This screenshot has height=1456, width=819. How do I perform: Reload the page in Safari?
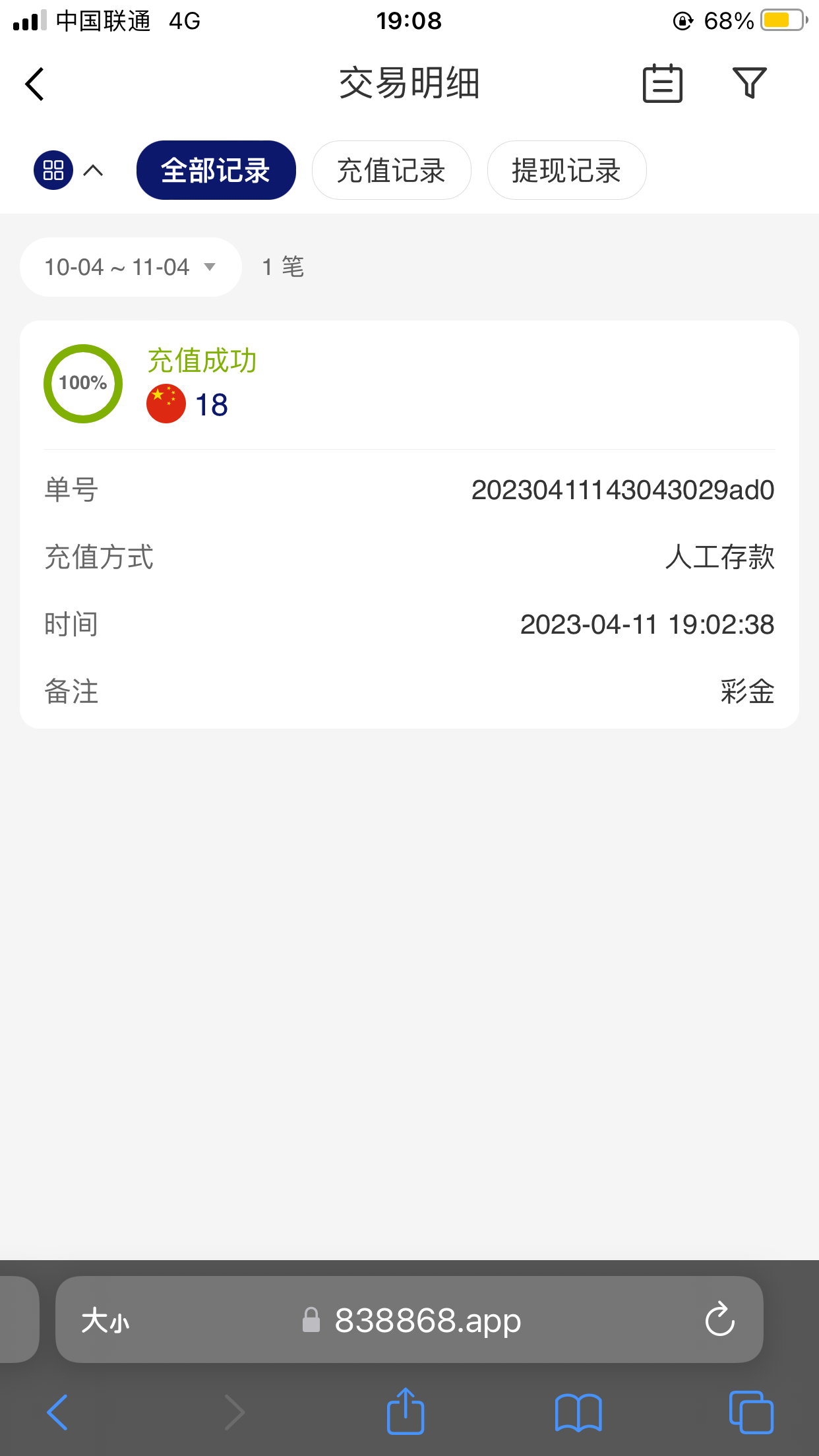coord(719,1319)
